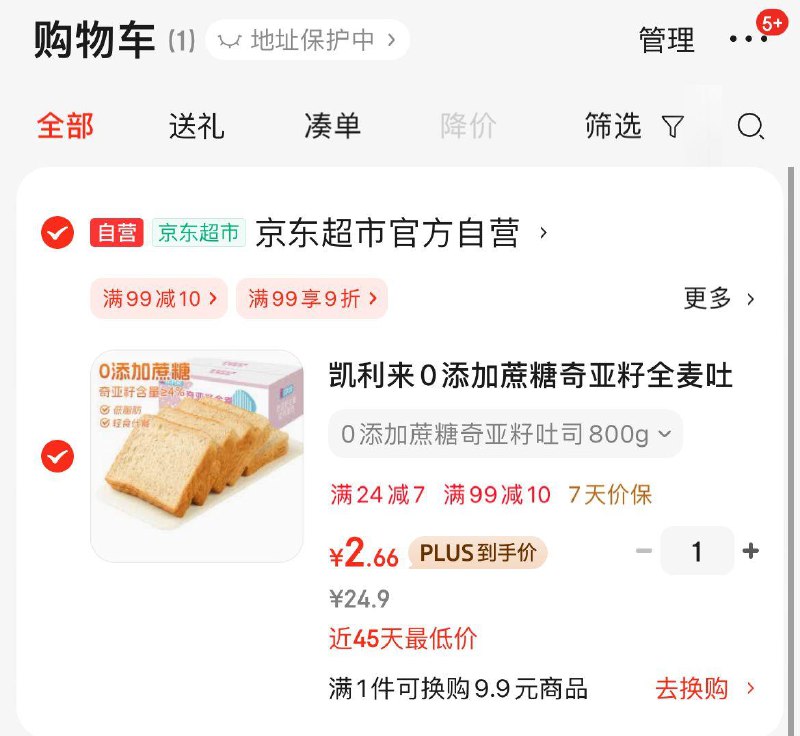This screenshot has height=736, width=800.
Task: Switch to the 送礼 tab
Action: 196,127
